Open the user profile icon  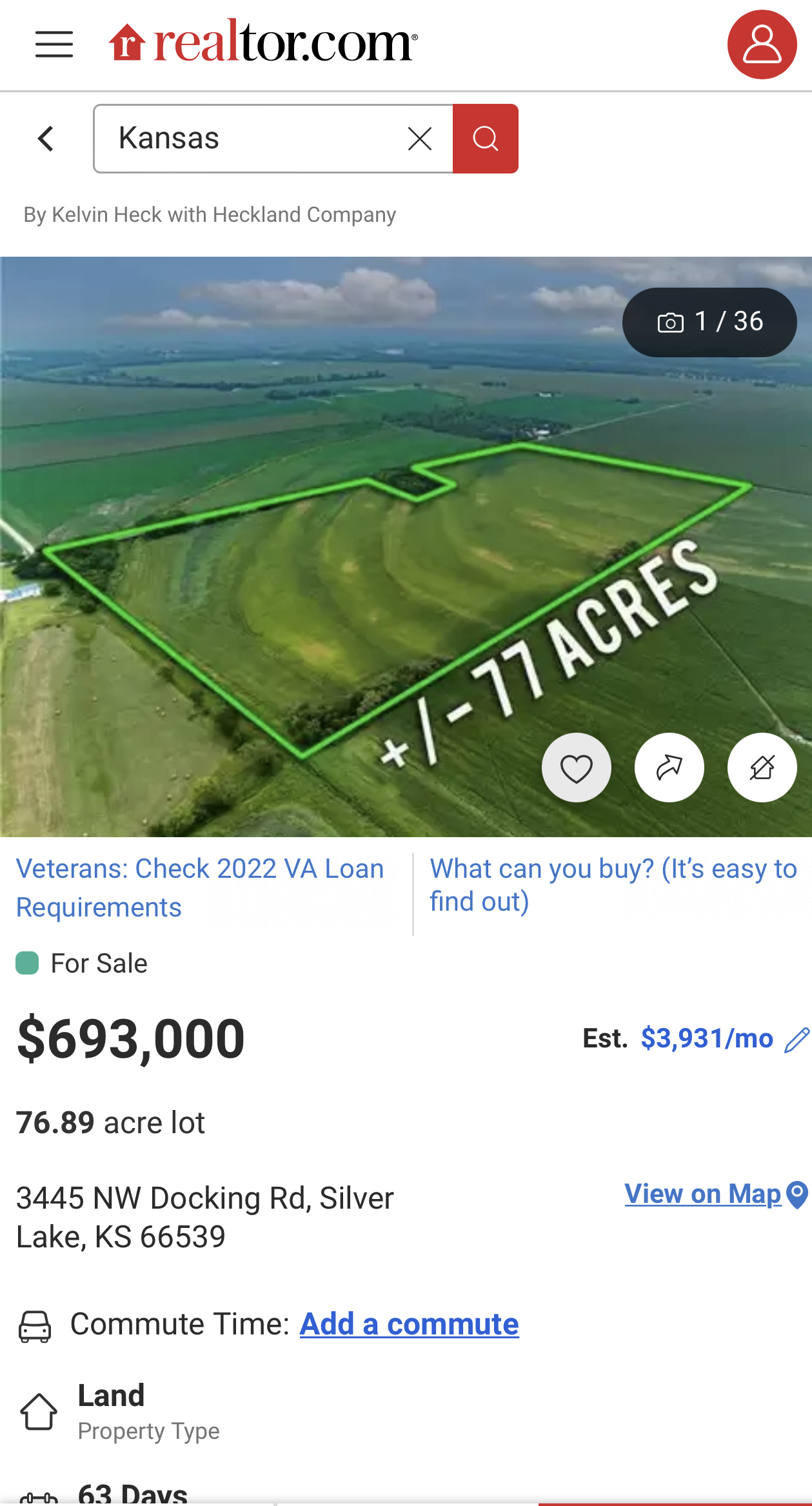762,45
